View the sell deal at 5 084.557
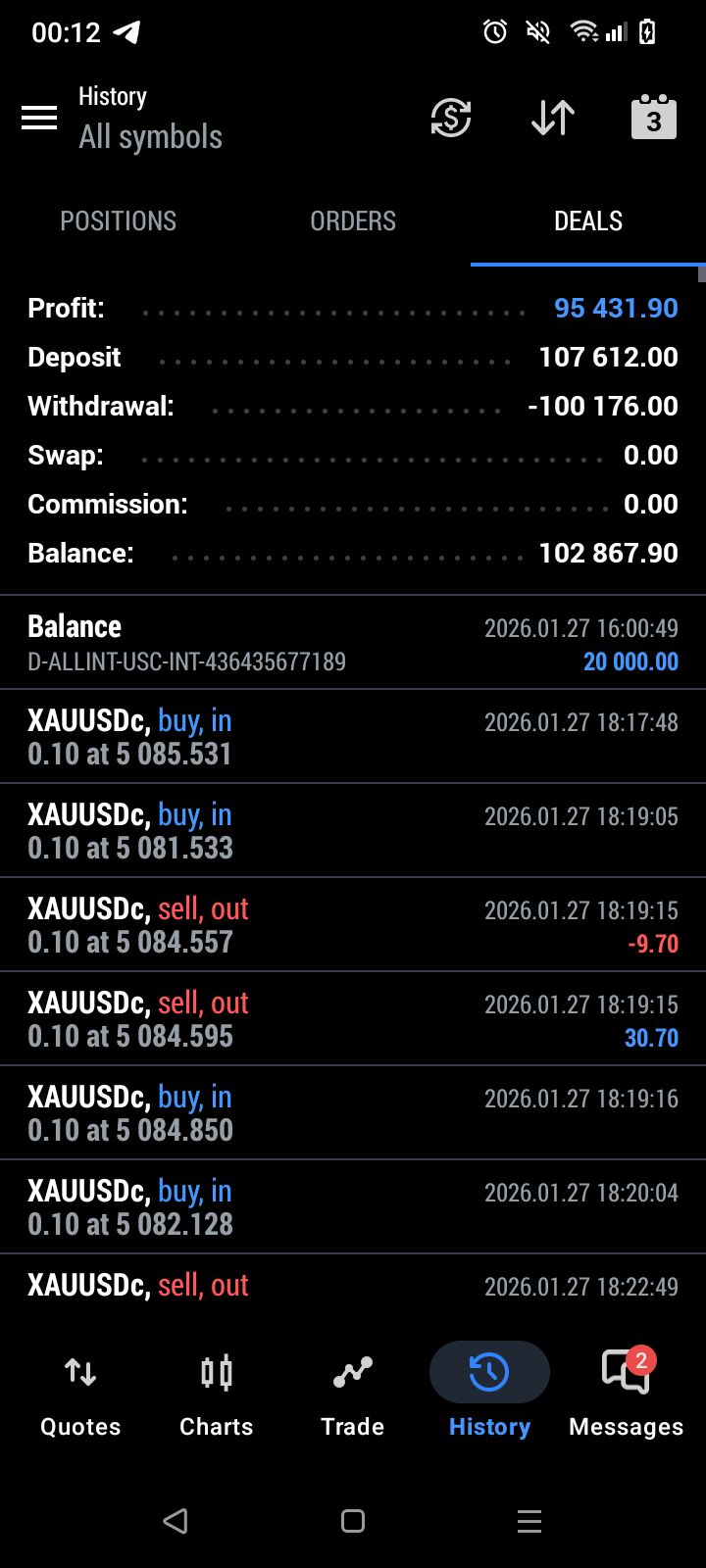Screen dimensions: 706x1568 coord(353,925)
